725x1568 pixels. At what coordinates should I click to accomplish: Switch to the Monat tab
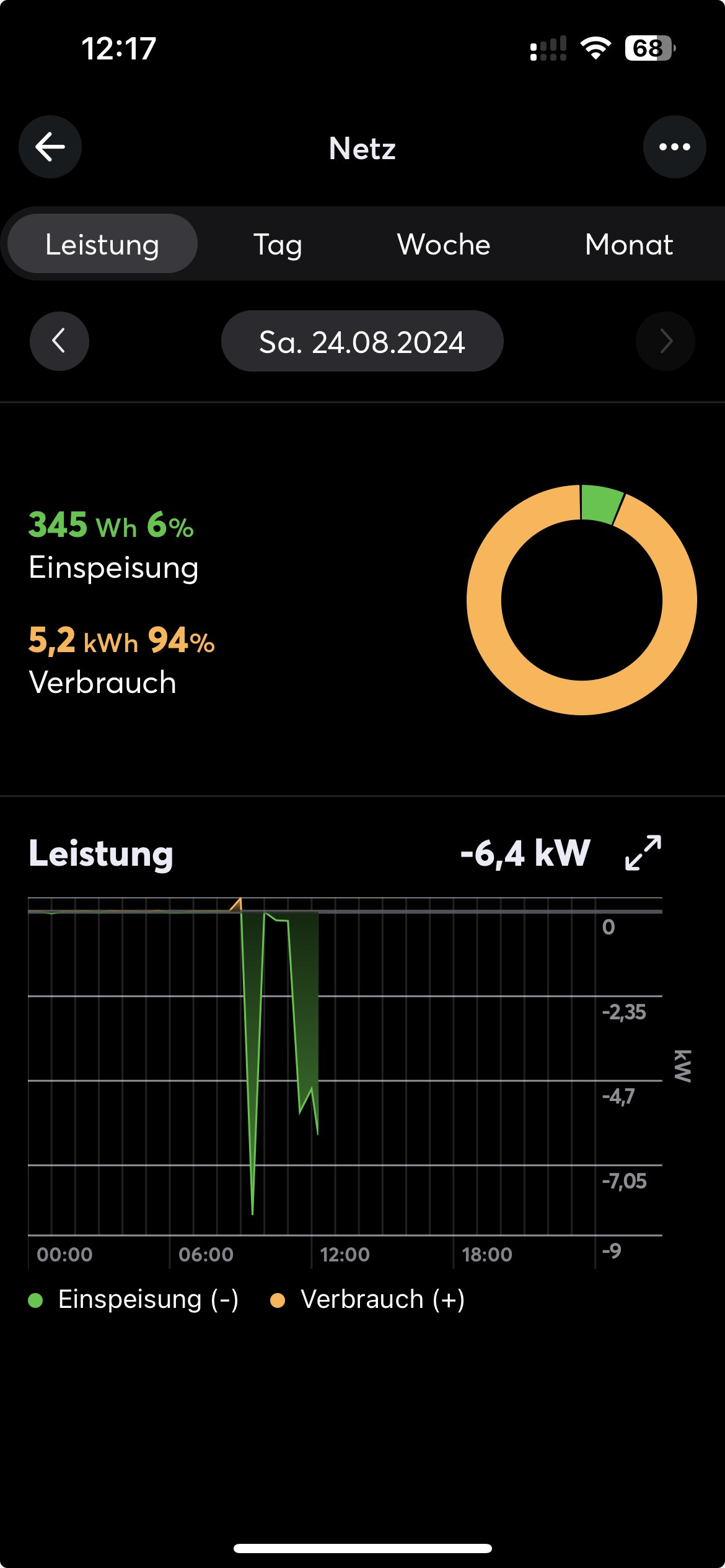tap(628, 244)
